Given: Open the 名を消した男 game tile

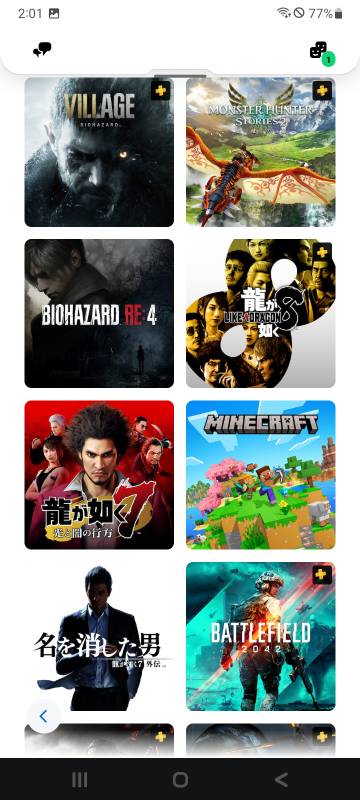Looking at the screenshot, I should point(99,636).
